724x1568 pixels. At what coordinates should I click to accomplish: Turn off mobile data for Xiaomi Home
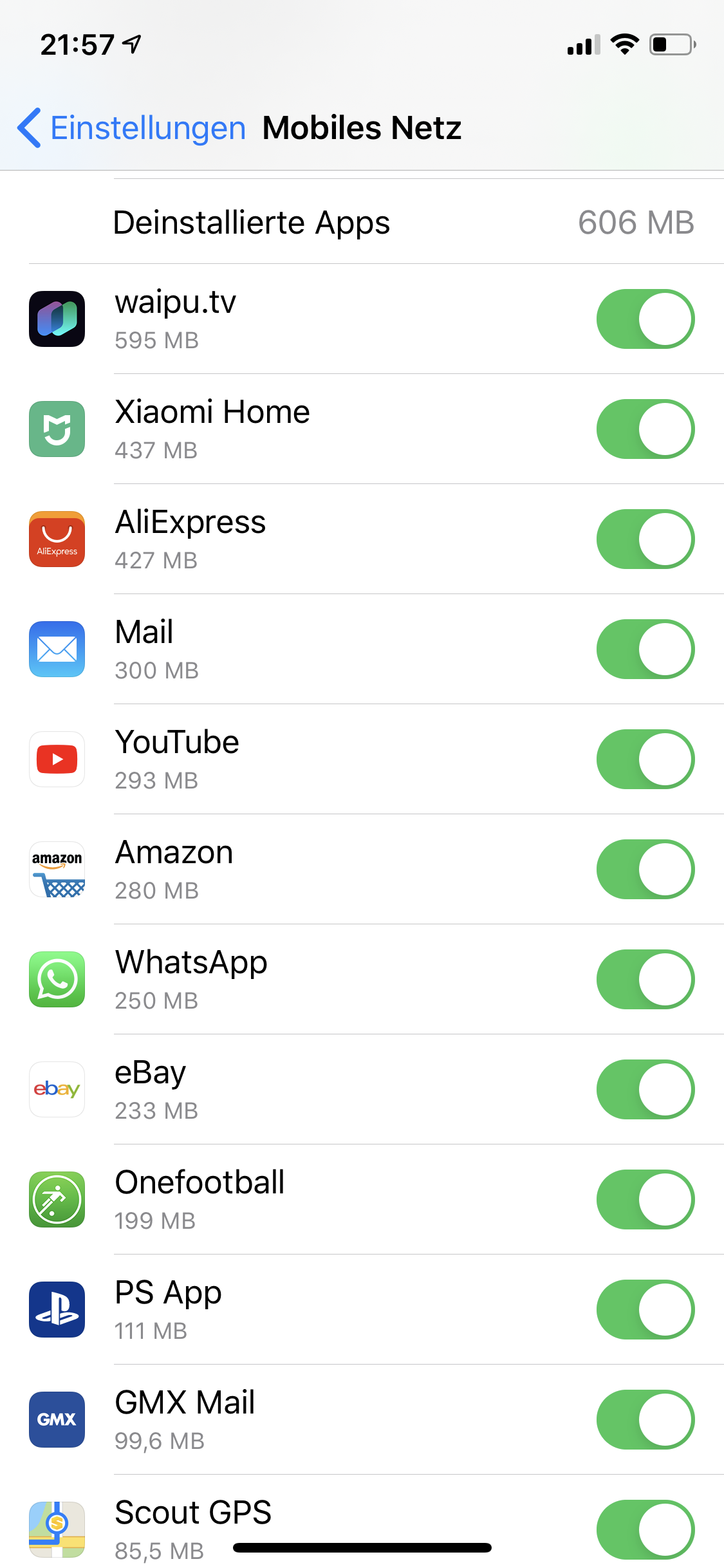645,429
